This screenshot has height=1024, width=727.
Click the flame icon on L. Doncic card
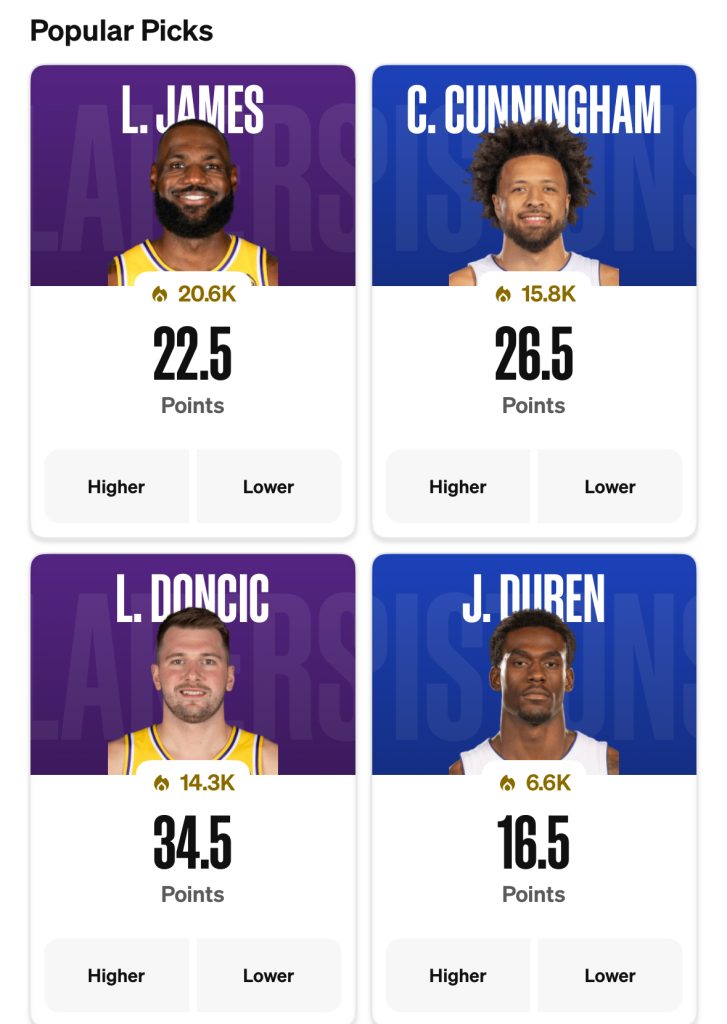pyautogui.click(x=161, y=783)
